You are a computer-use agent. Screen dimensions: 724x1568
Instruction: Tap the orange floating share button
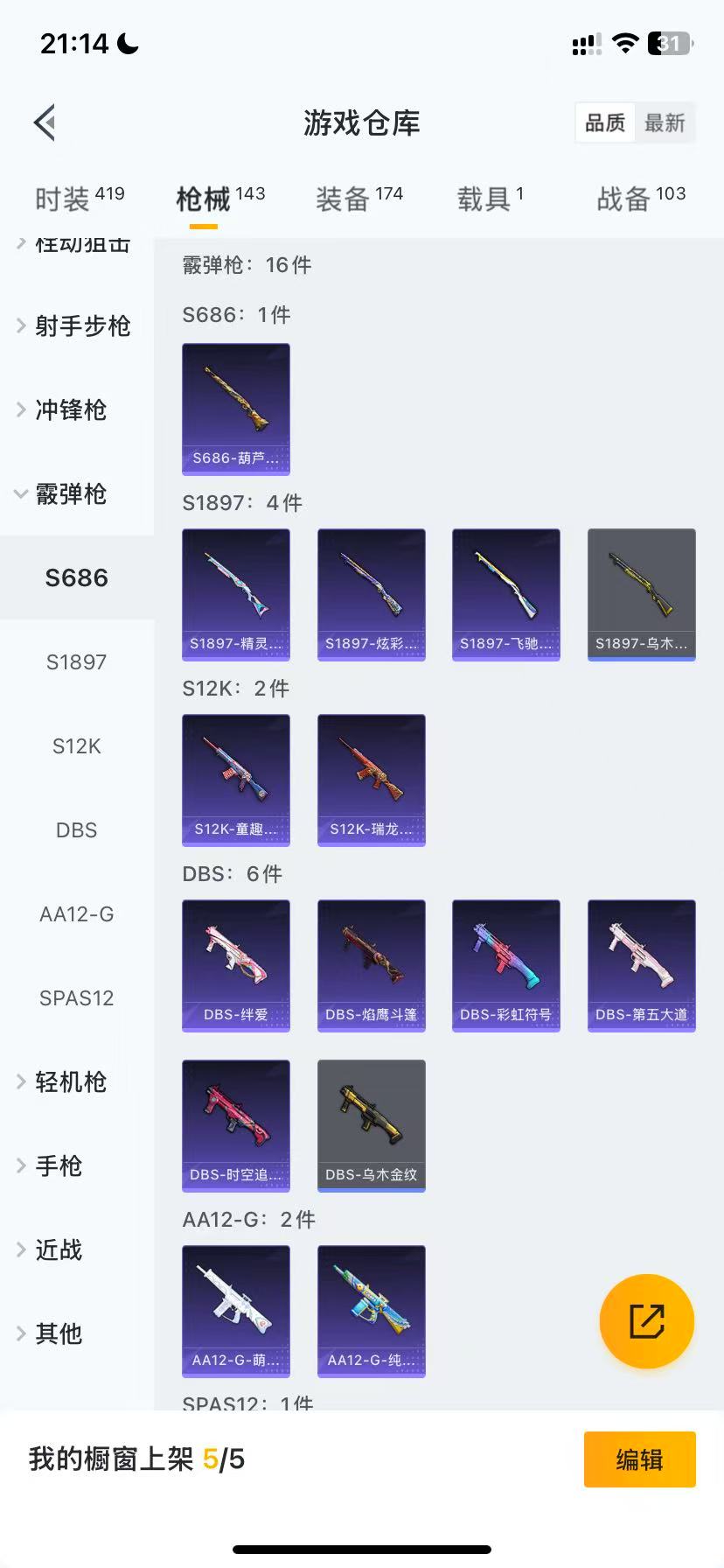(x=647, y=1321)
